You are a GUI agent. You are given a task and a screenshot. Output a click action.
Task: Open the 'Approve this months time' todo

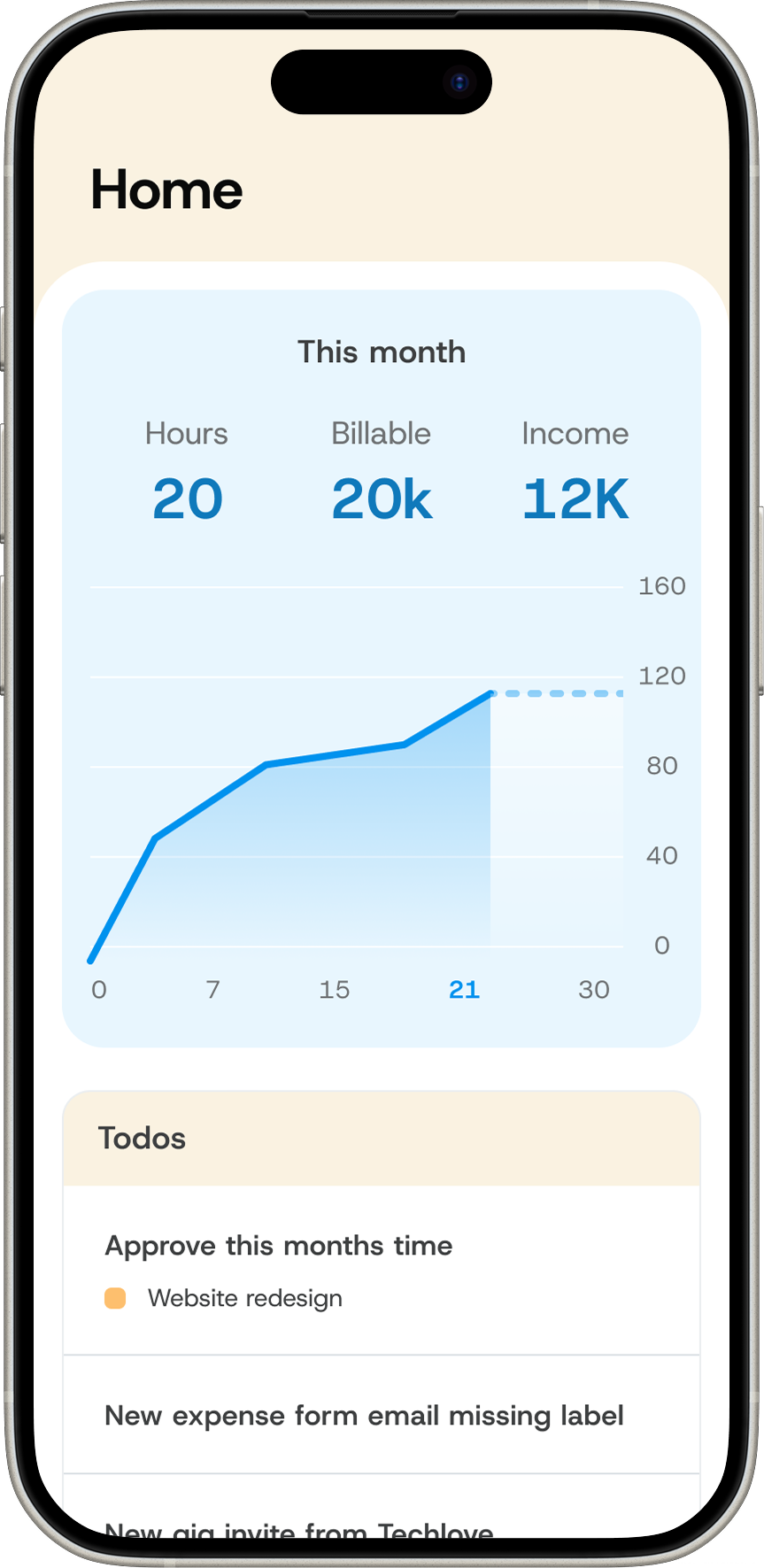coord(279,1246)
